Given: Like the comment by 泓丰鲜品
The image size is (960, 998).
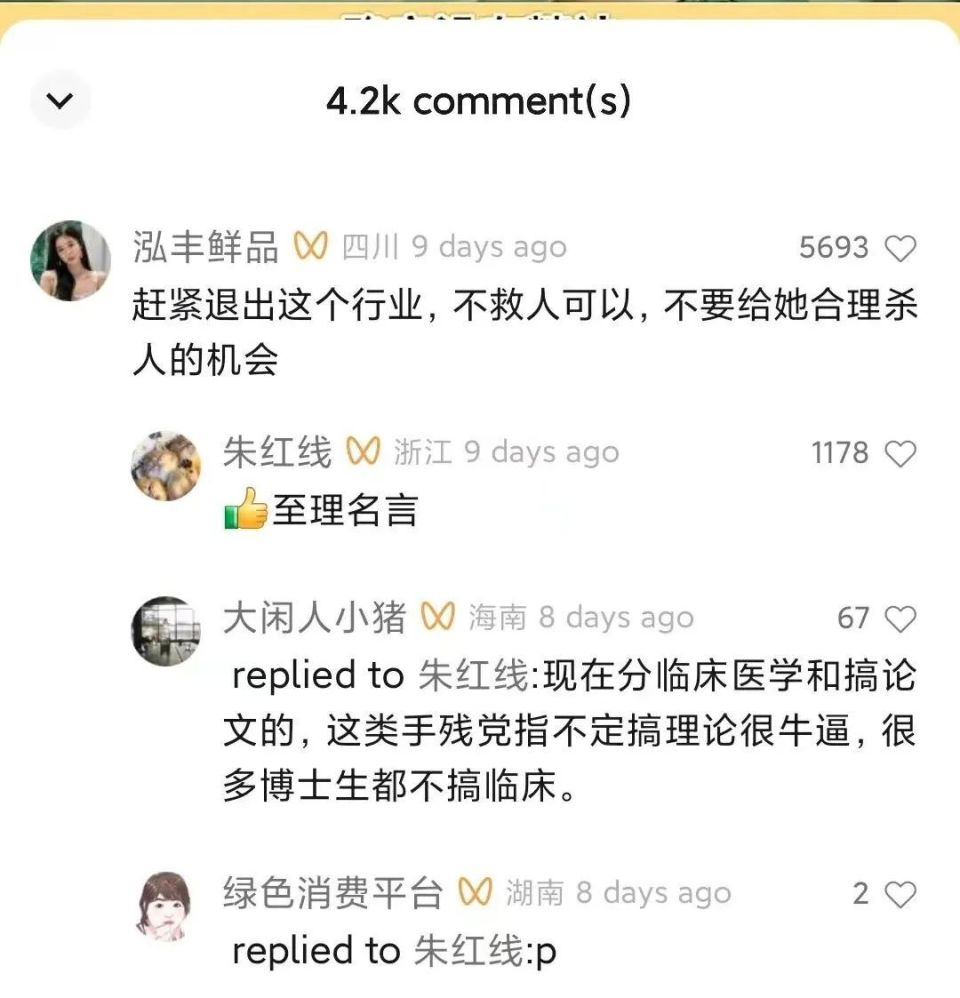Looking at the screenshot, I should coord(900,248).
